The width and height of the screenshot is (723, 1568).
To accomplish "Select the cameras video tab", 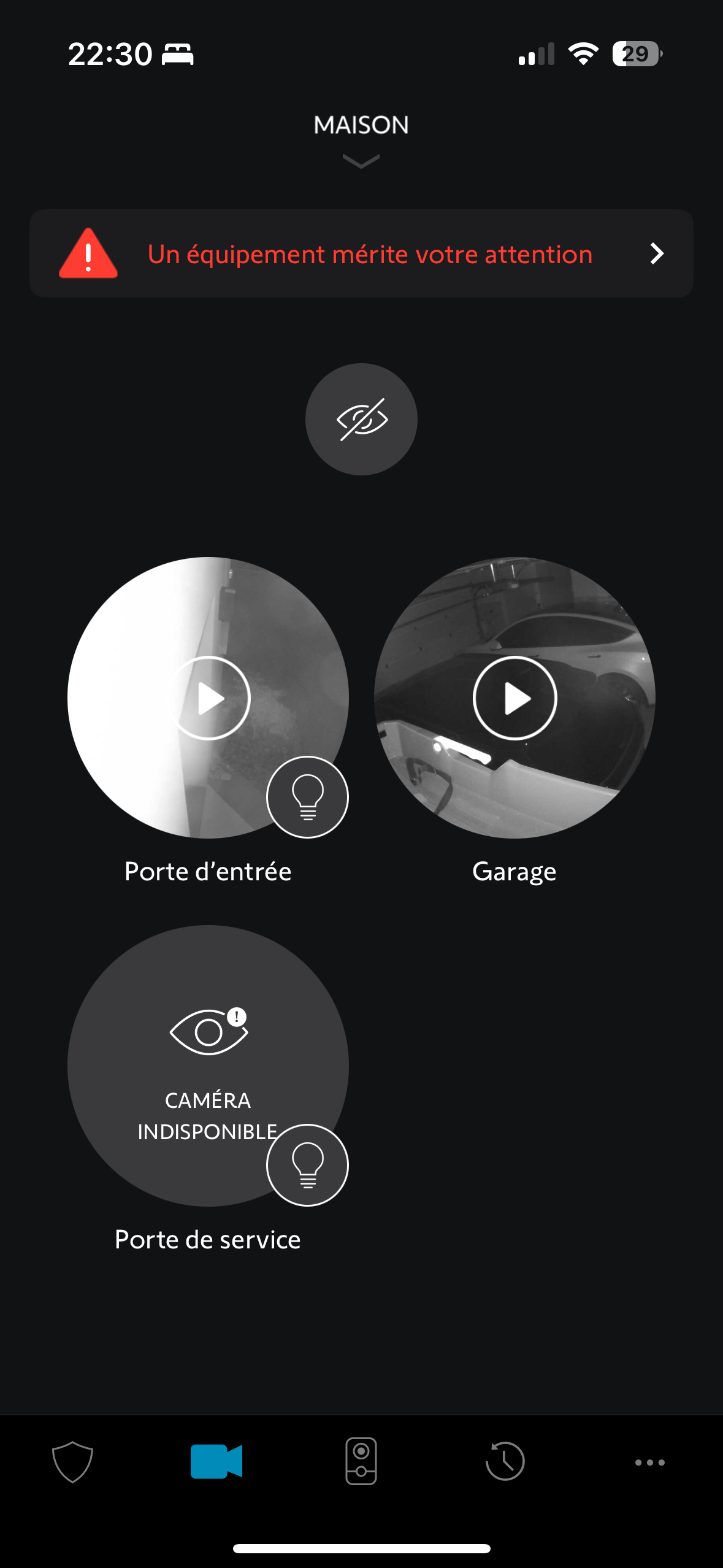I will click(216, 1462).
